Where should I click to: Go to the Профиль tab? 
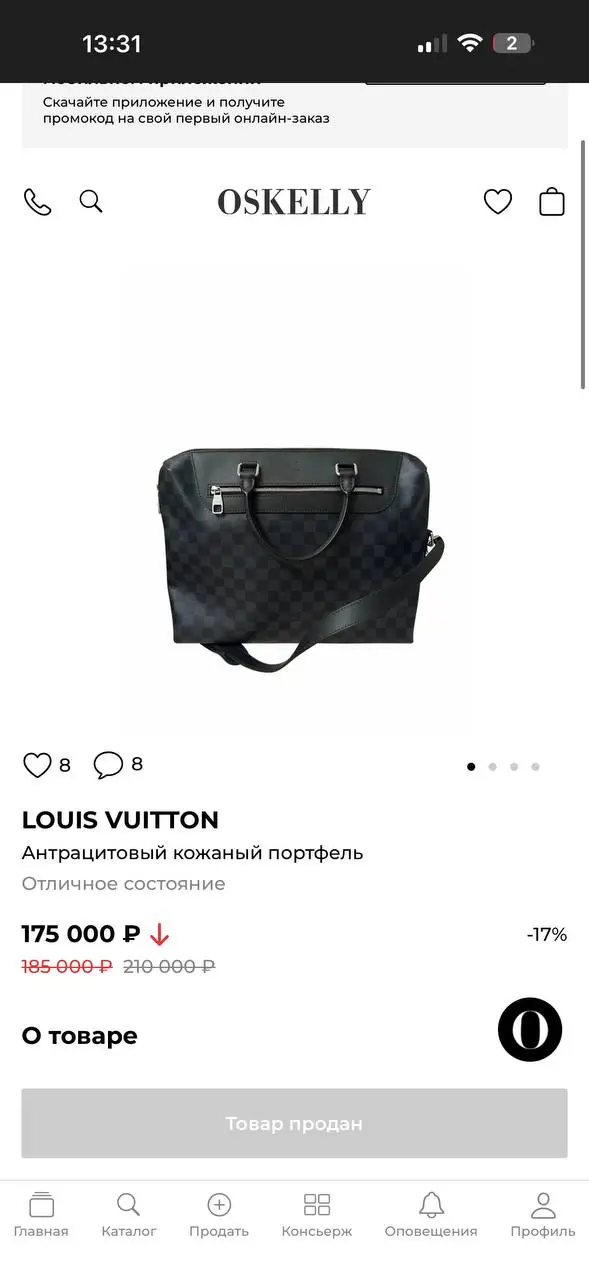point(543,1215)
